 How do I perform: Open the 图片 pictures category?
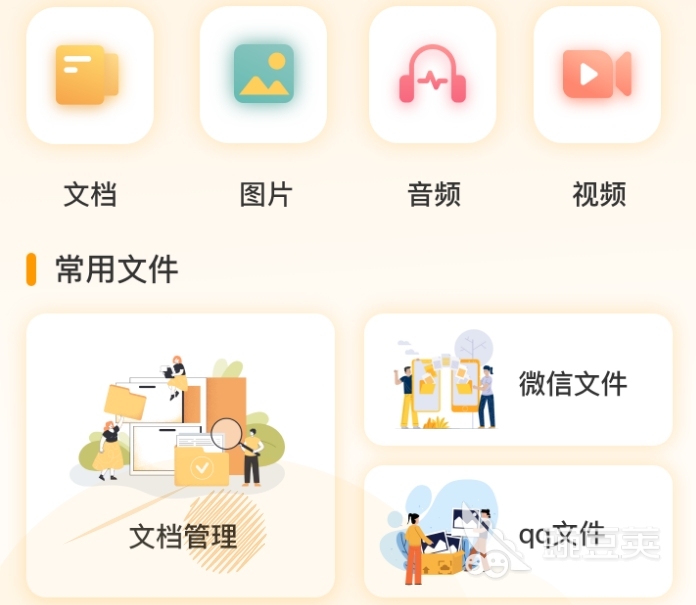coord(264,77)
